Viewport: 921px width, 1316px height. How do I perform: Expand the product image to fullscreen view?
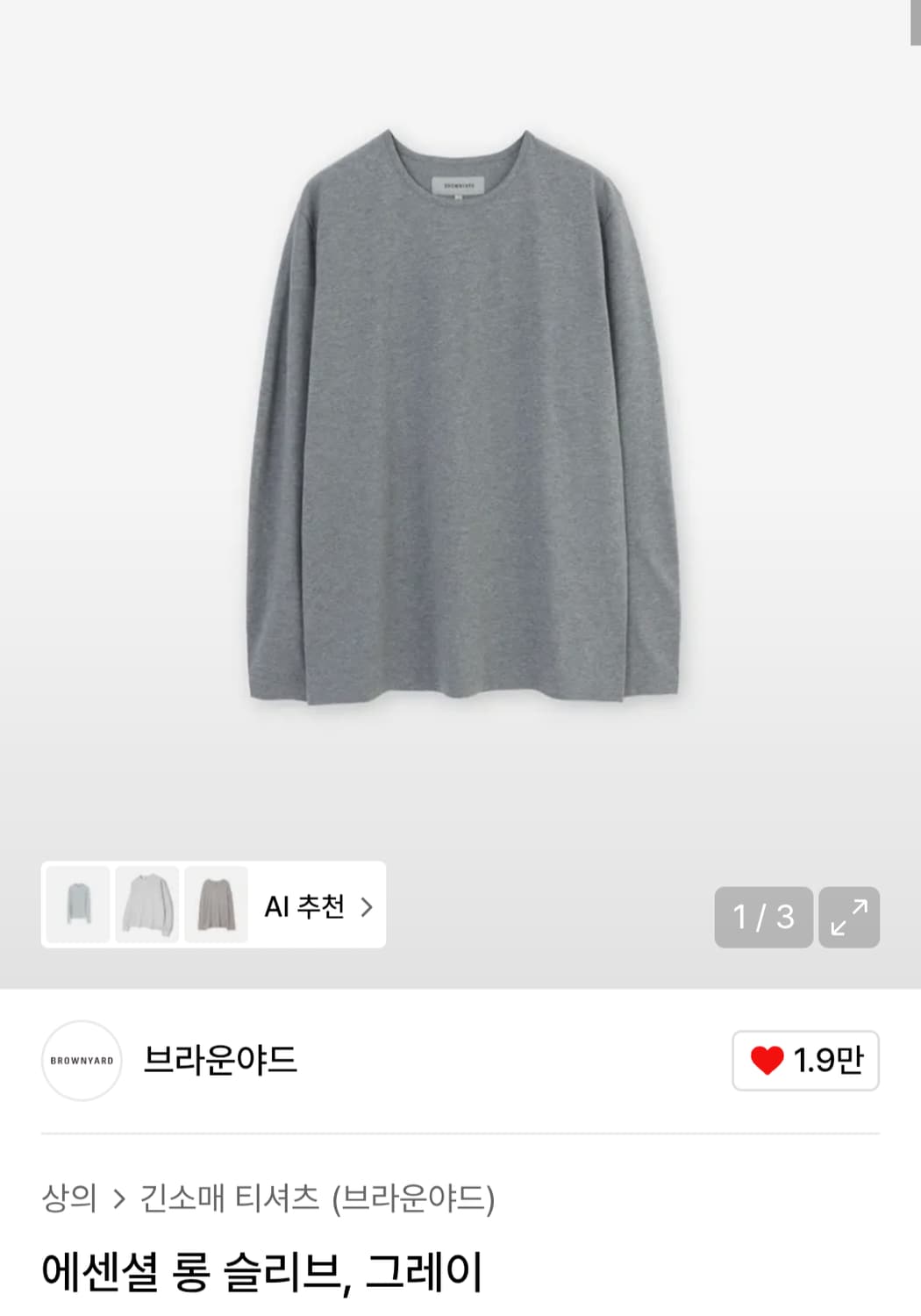pos(849,916)
